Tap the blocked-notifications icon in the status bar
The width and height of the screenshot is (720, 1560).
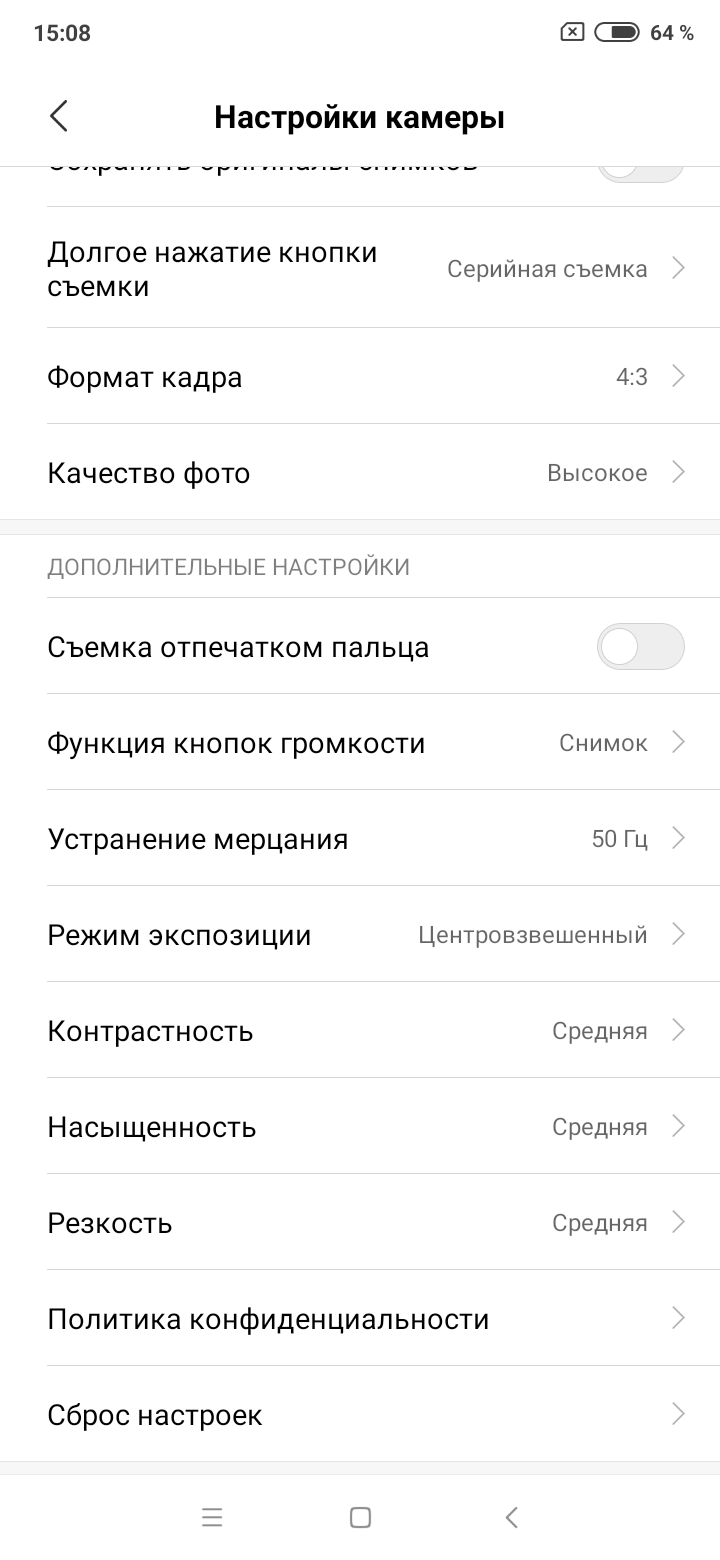pyautogui.click(x=571, y=31)
